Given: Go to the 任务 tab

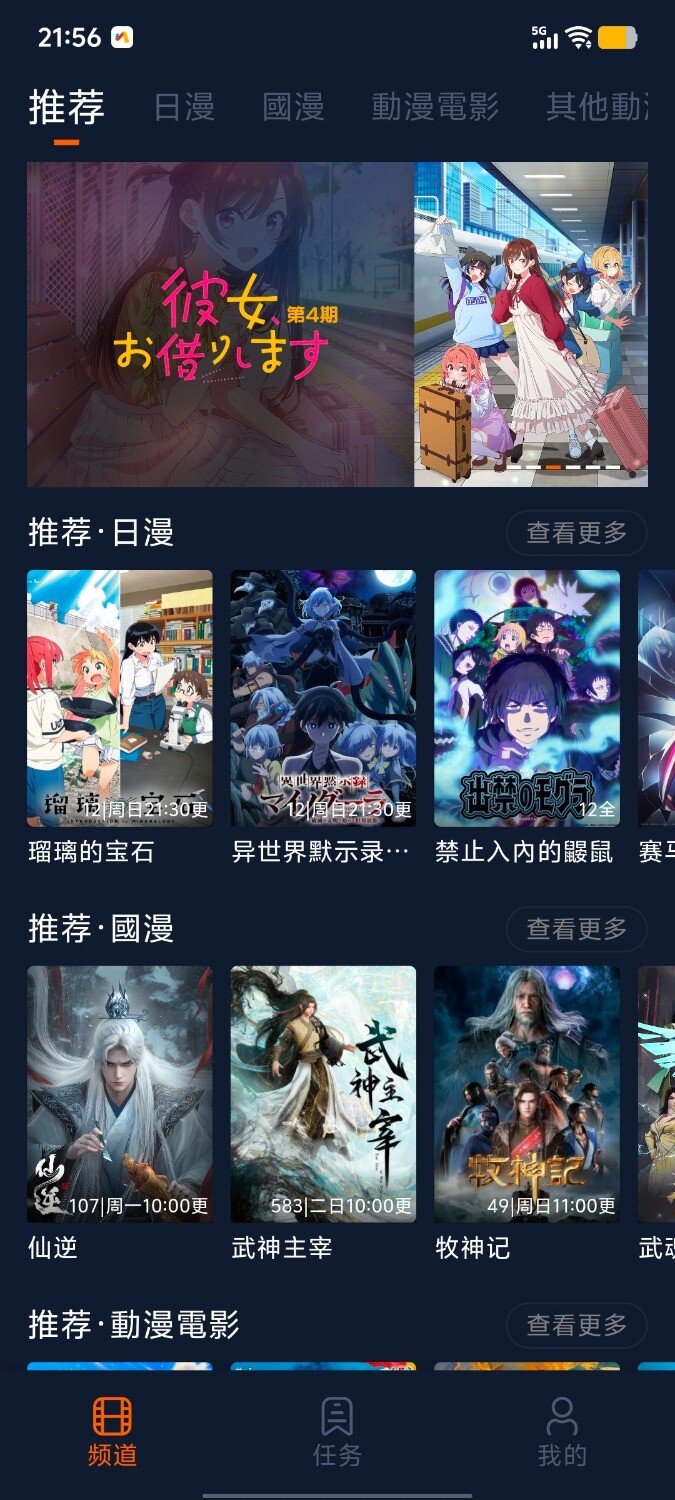Looking at the screenshot, I should [x=337, y=1432].
